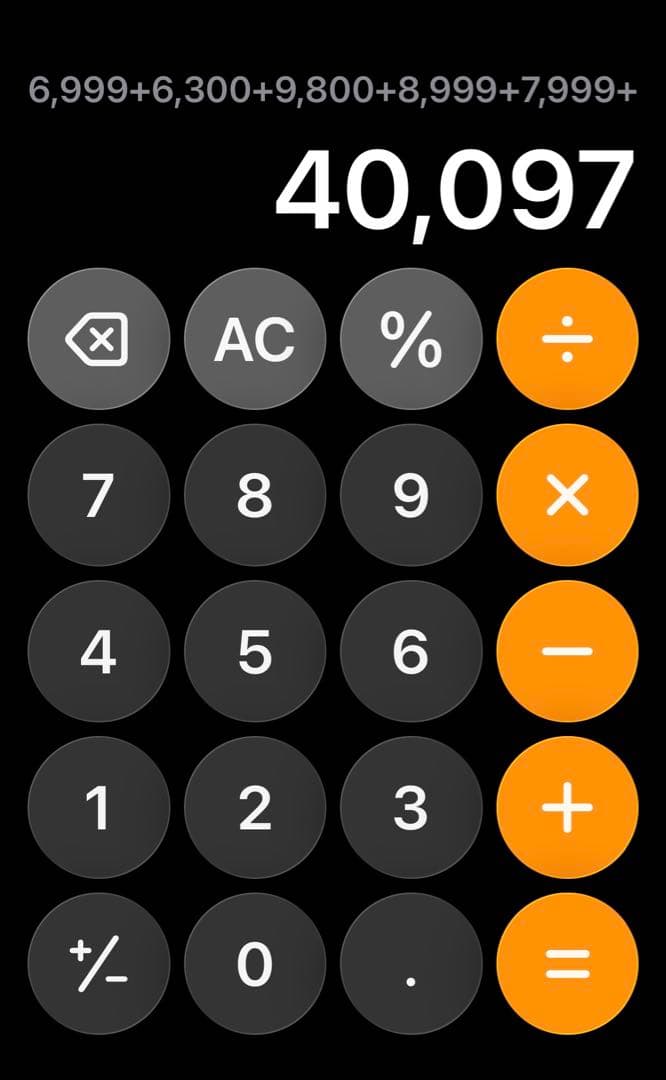
Task: Hit the equals button
Action: [567, 963]
